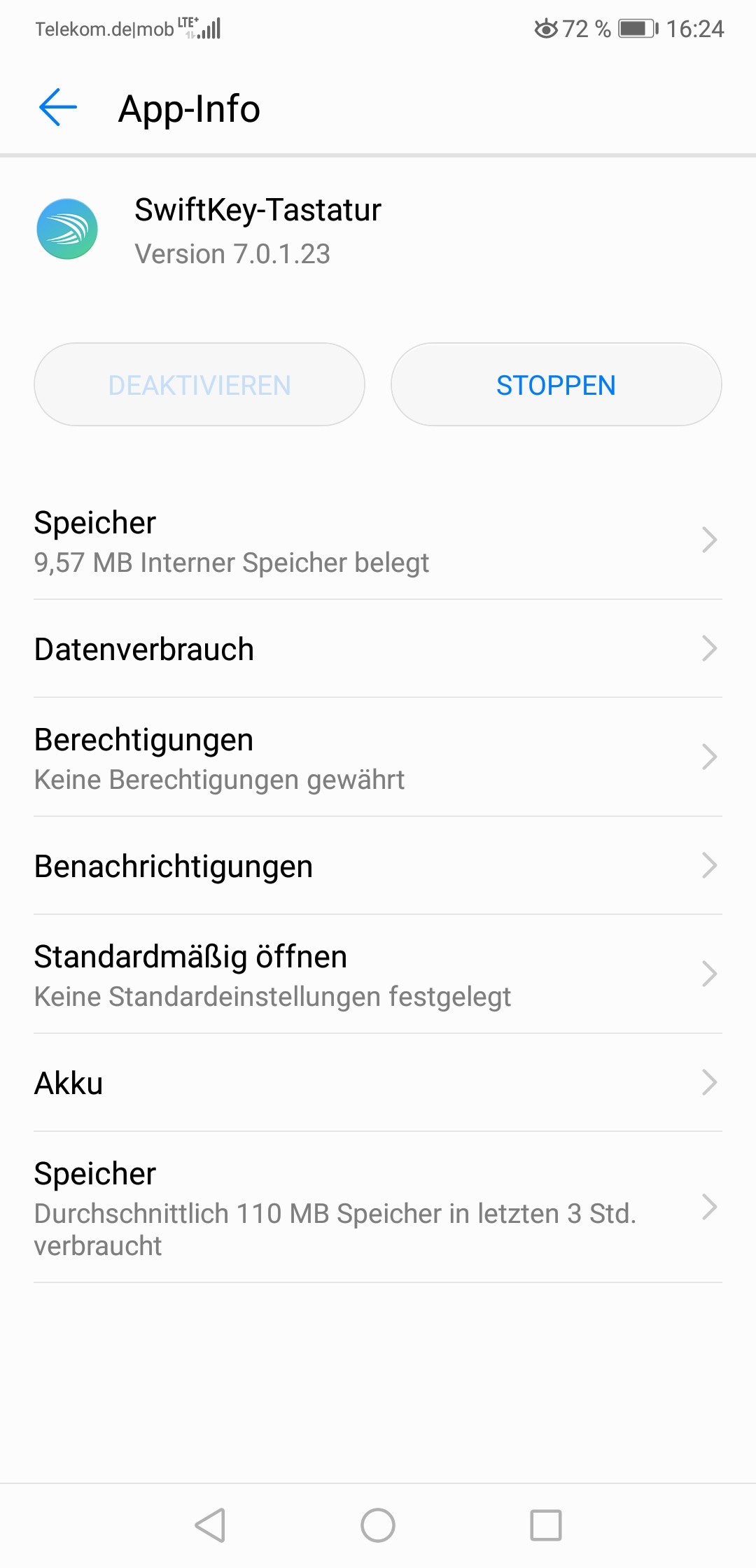Go back using the top arrow
This screenshot has width=756, height=1568.
pos(58,108)
